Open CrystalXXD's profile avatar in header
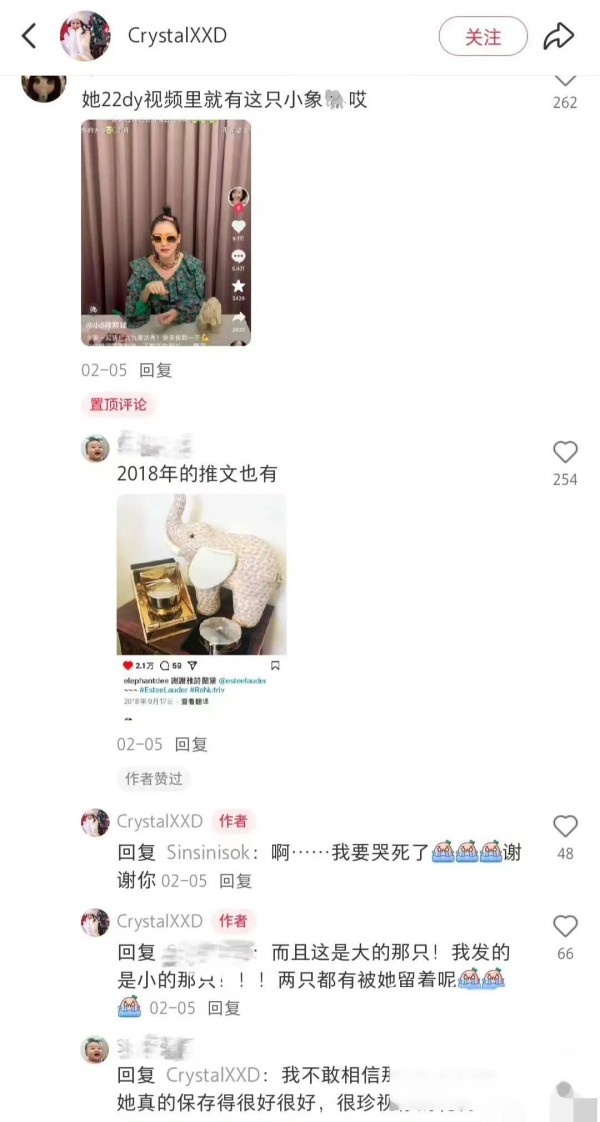 click(x=85, y=37)
